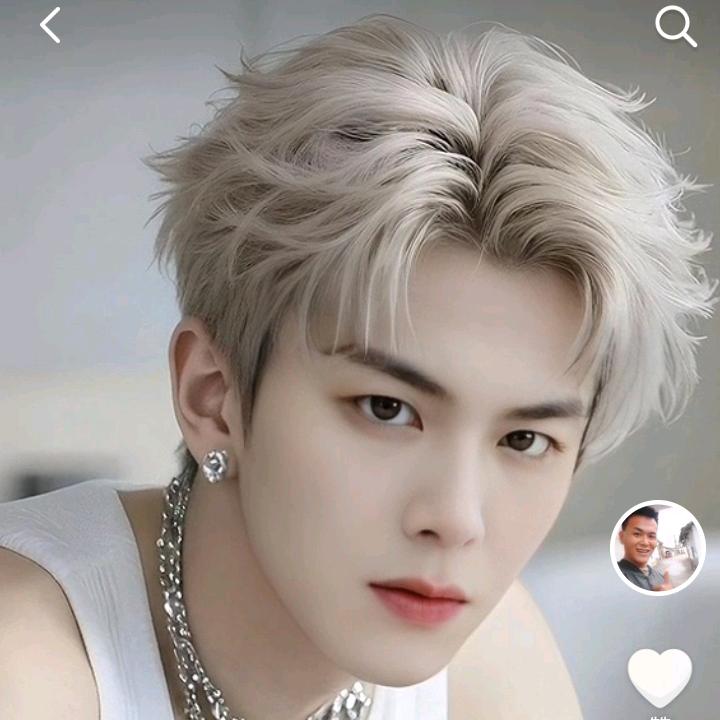Viewport: 720px width, 720px height.
Task: Open search with the magnifier icon
Action: [x=675, y=26]
